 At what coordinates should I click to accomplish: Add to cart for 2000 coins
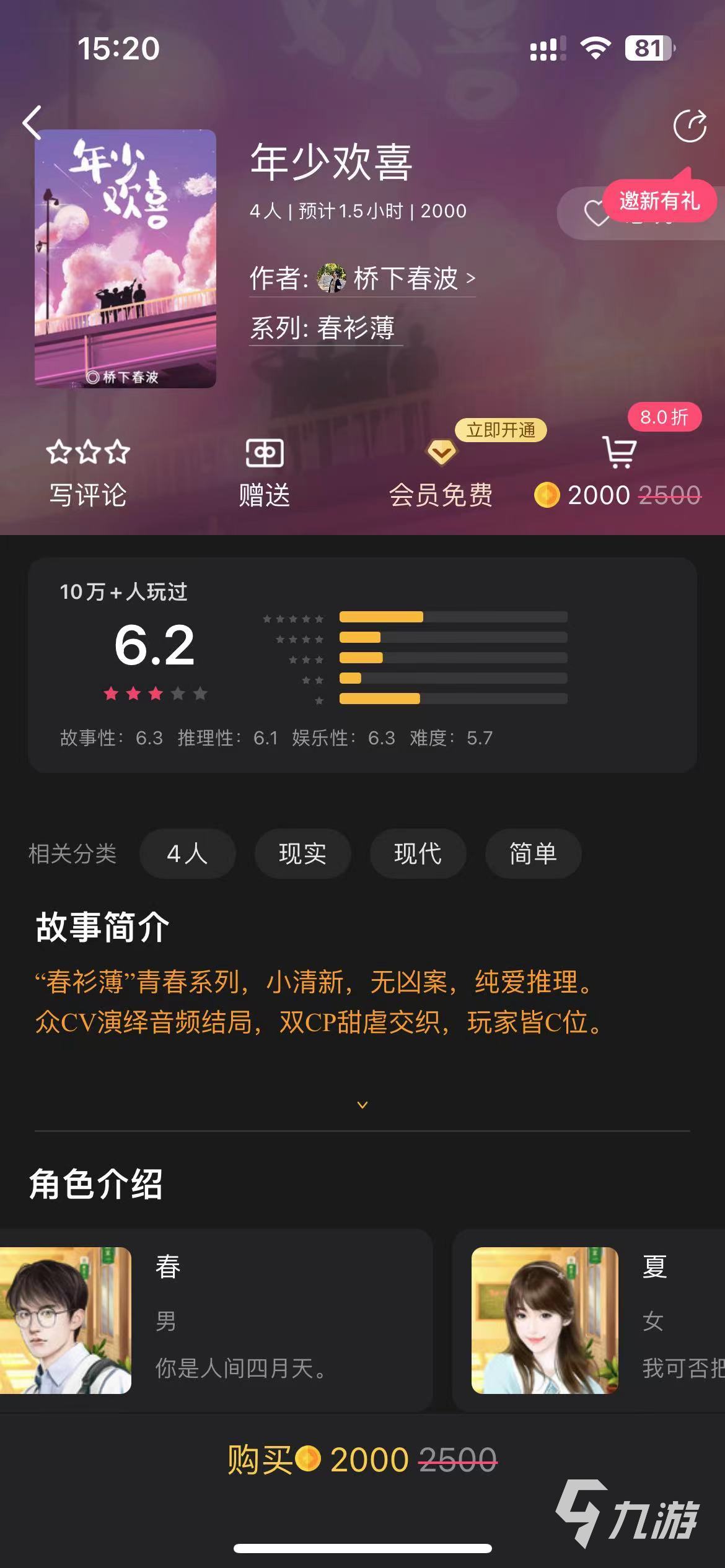tap(618, 474)
